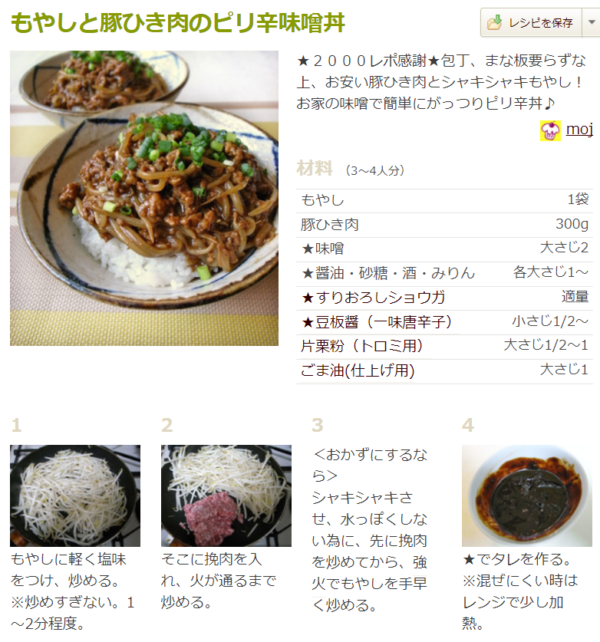The image size is (600, 642).
Task: Tap the author avatar next to moj
Action: click(550, 130)
